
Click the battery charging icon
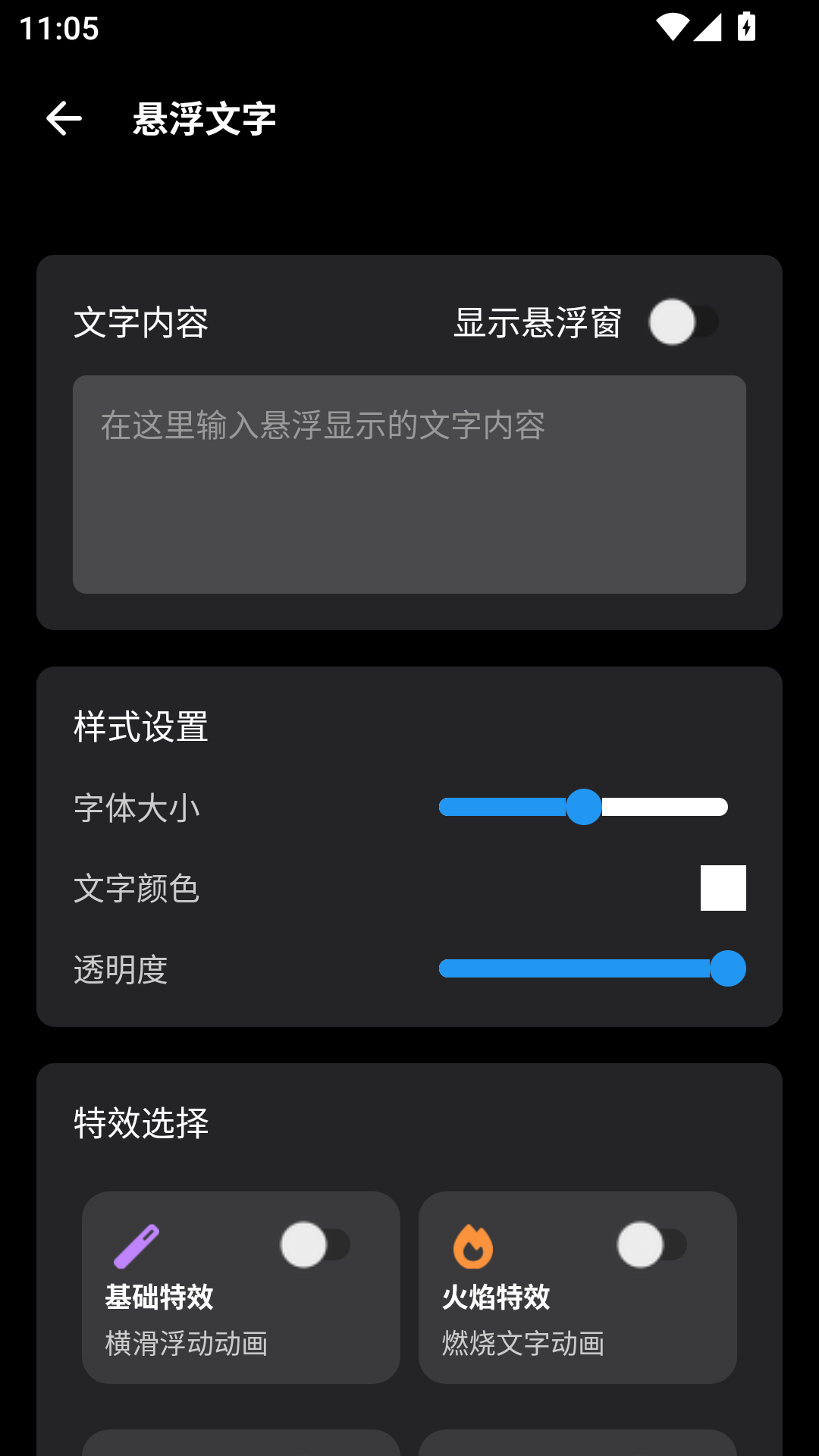click(x=747, y=25)
